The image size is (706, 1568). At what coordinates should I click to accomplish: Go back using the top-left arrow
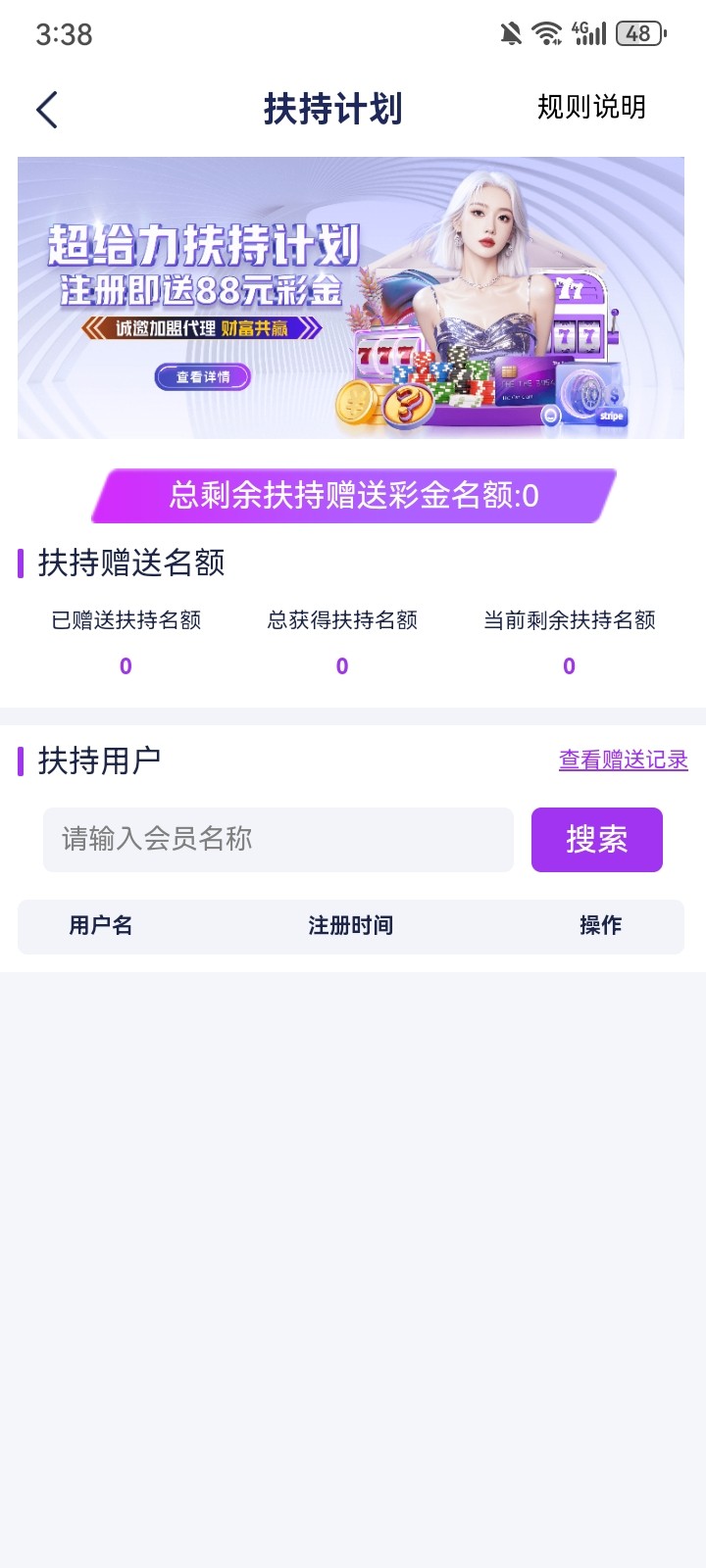47,110
